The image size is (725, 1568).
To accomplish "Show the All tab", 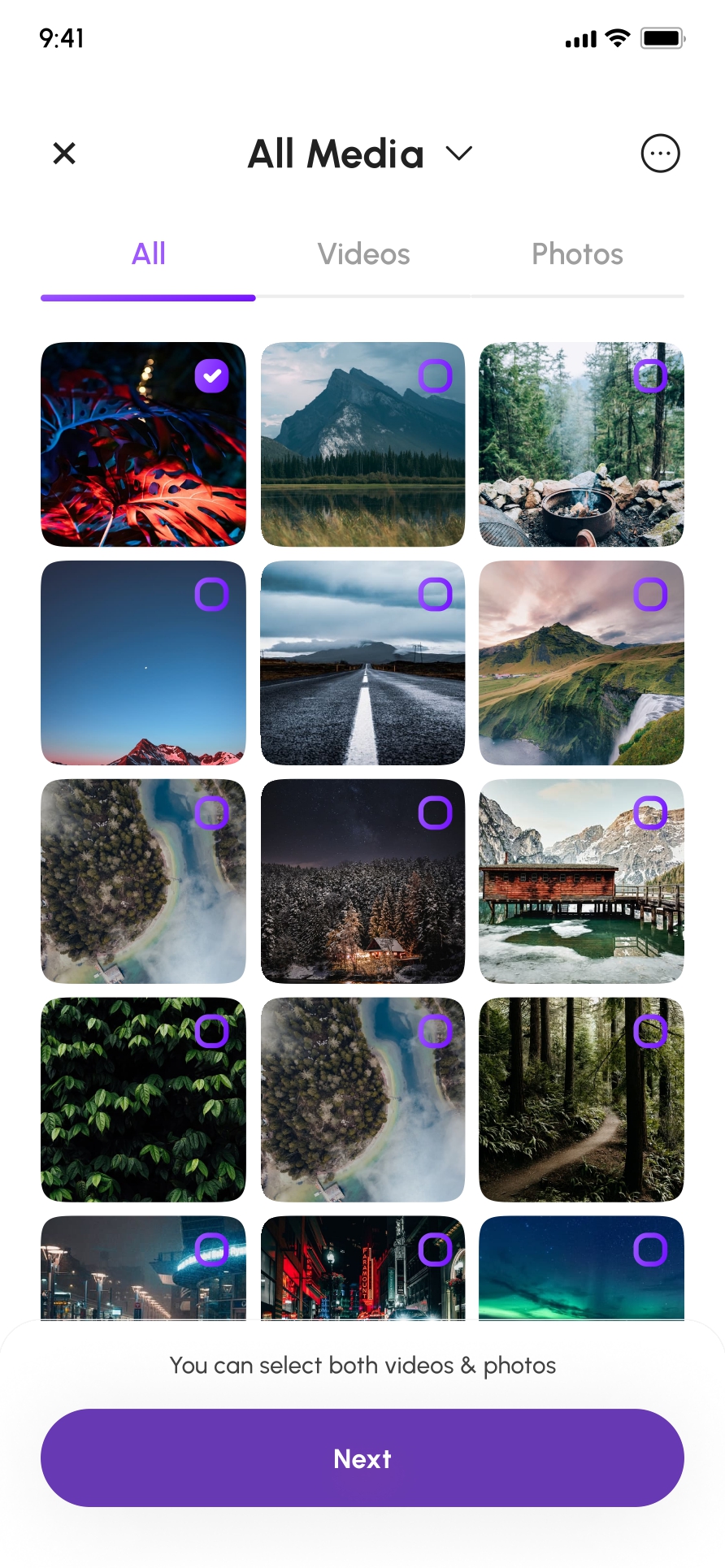I will (x=149, y=254).
